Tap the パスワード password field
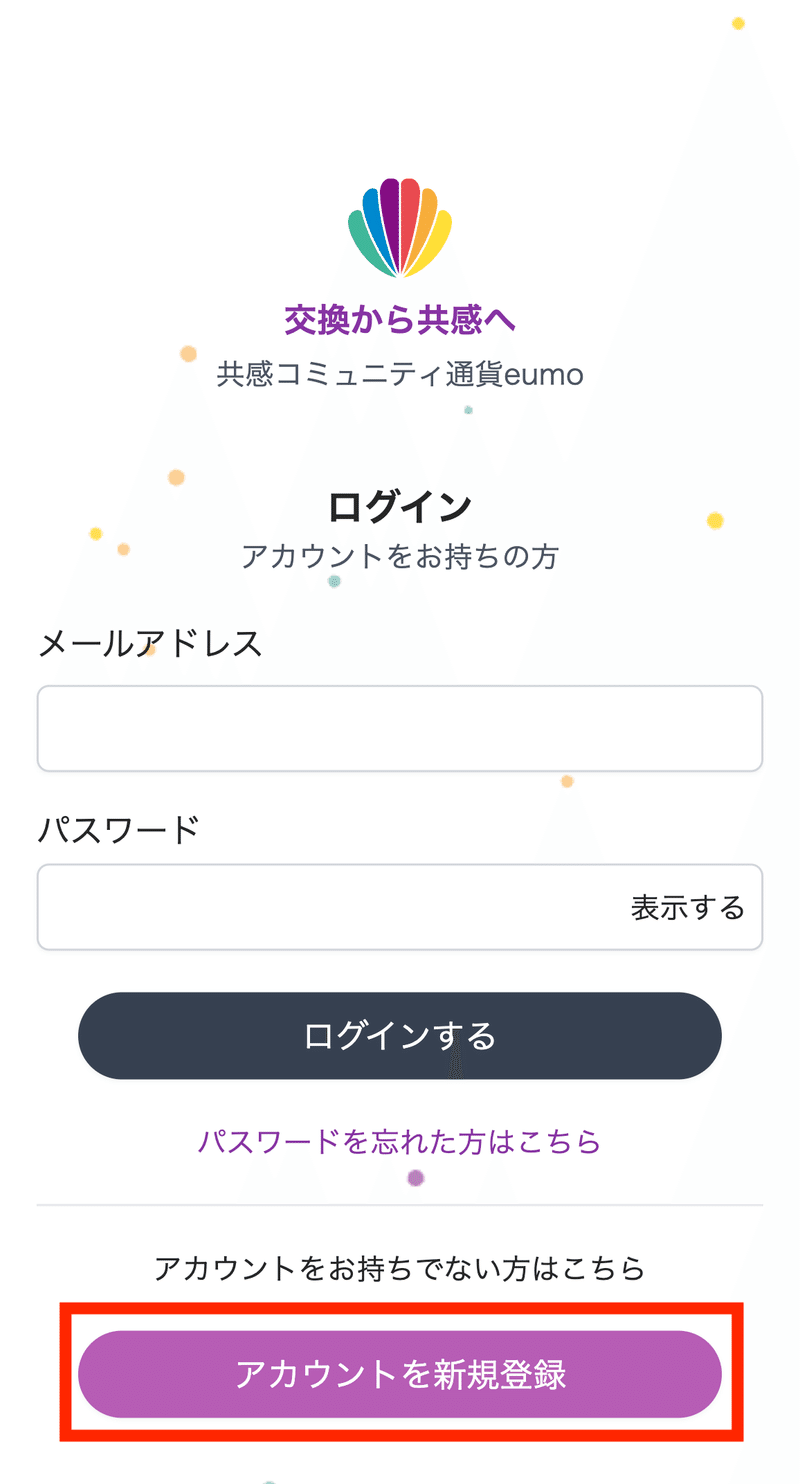 (400, 907)
